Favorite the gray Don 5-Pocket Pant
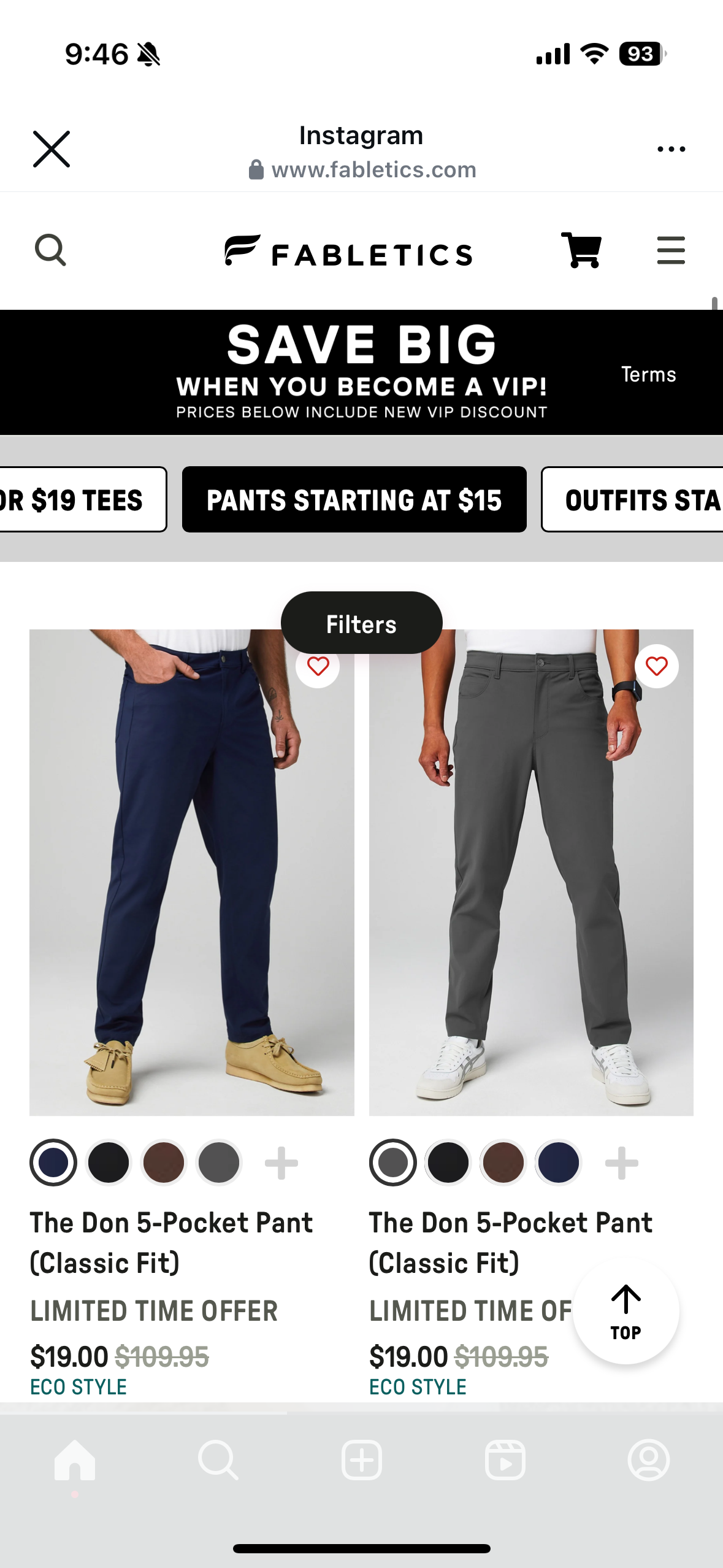Screen dimensions: 723x1568 (x=657, y=666)
